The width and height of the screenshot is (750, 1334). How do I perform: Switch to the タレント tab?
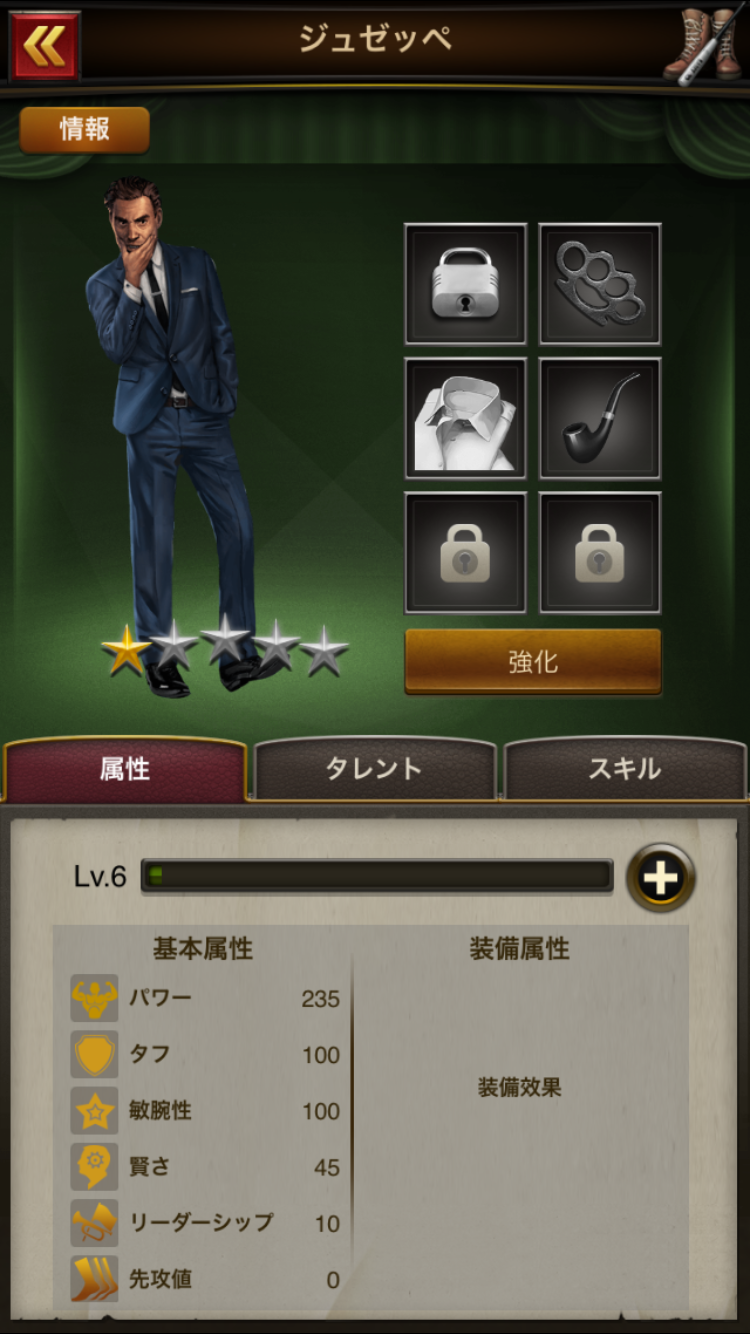pyautogui.click(x=374, y=769)
